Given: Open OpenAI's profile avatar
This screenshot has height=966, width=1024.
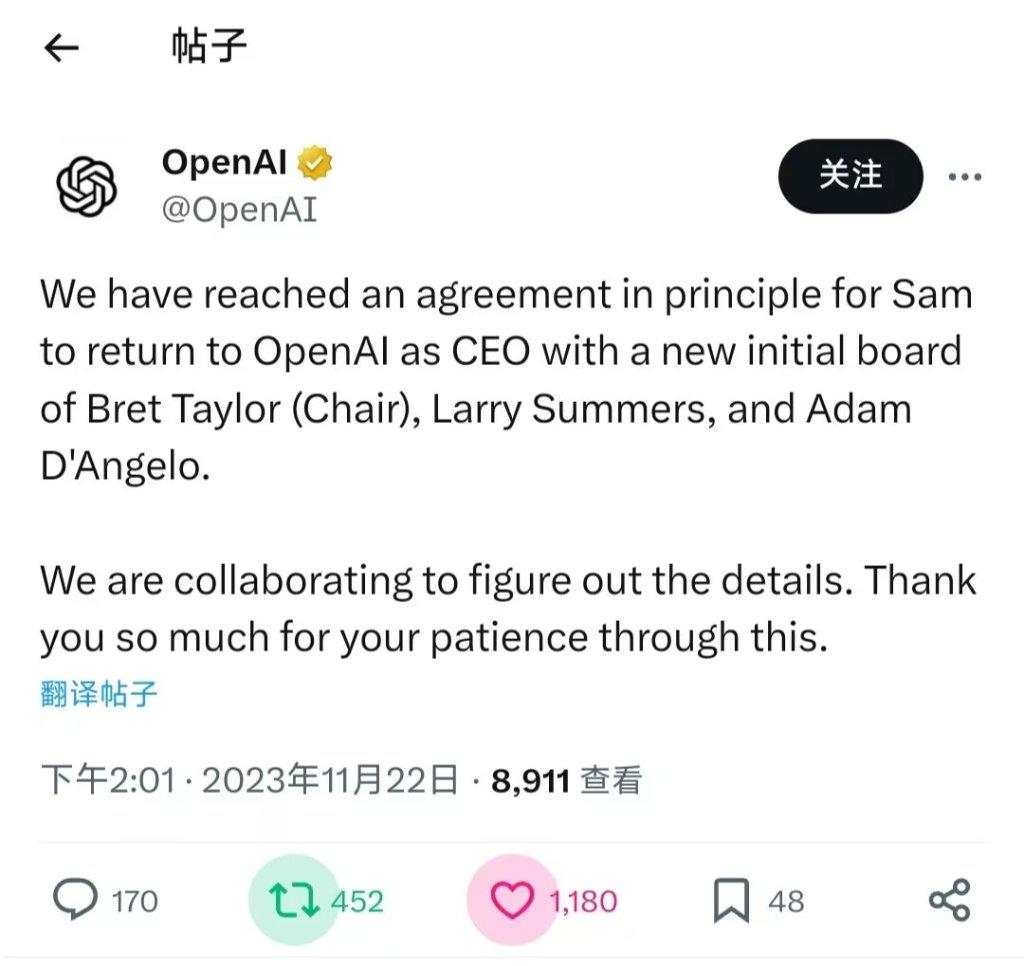Looking at the screenshot, I should point(85,186).
